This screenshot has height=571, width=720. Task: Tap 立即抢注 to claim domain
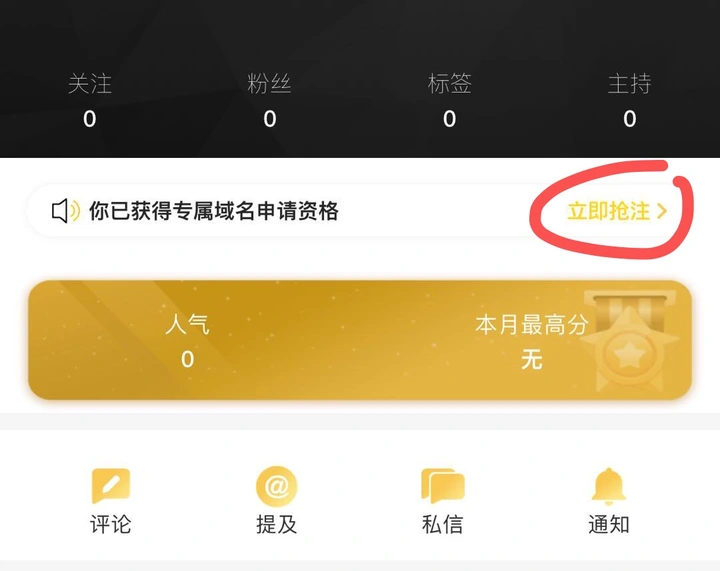coord(616,211)
